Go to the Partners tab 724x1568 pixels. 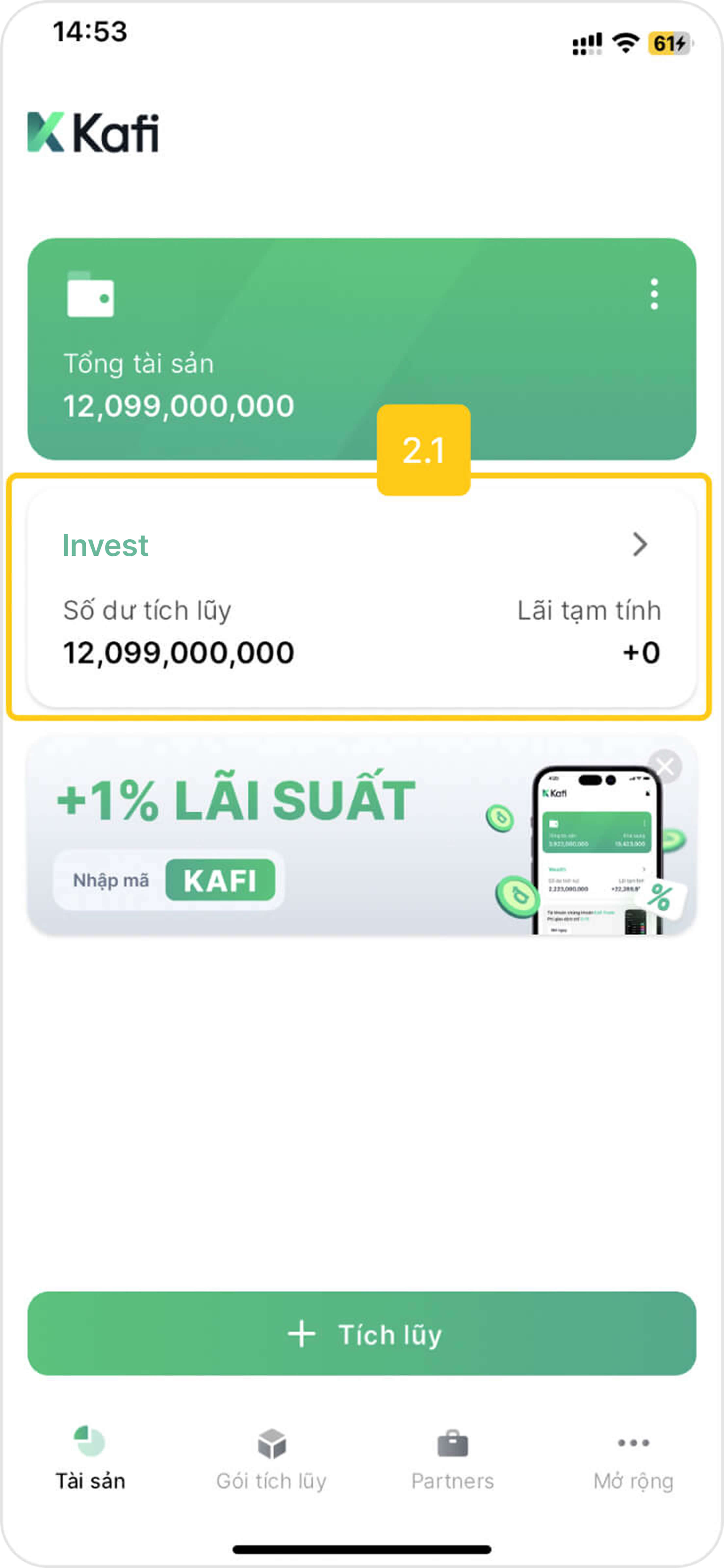tap(453, 1457)
